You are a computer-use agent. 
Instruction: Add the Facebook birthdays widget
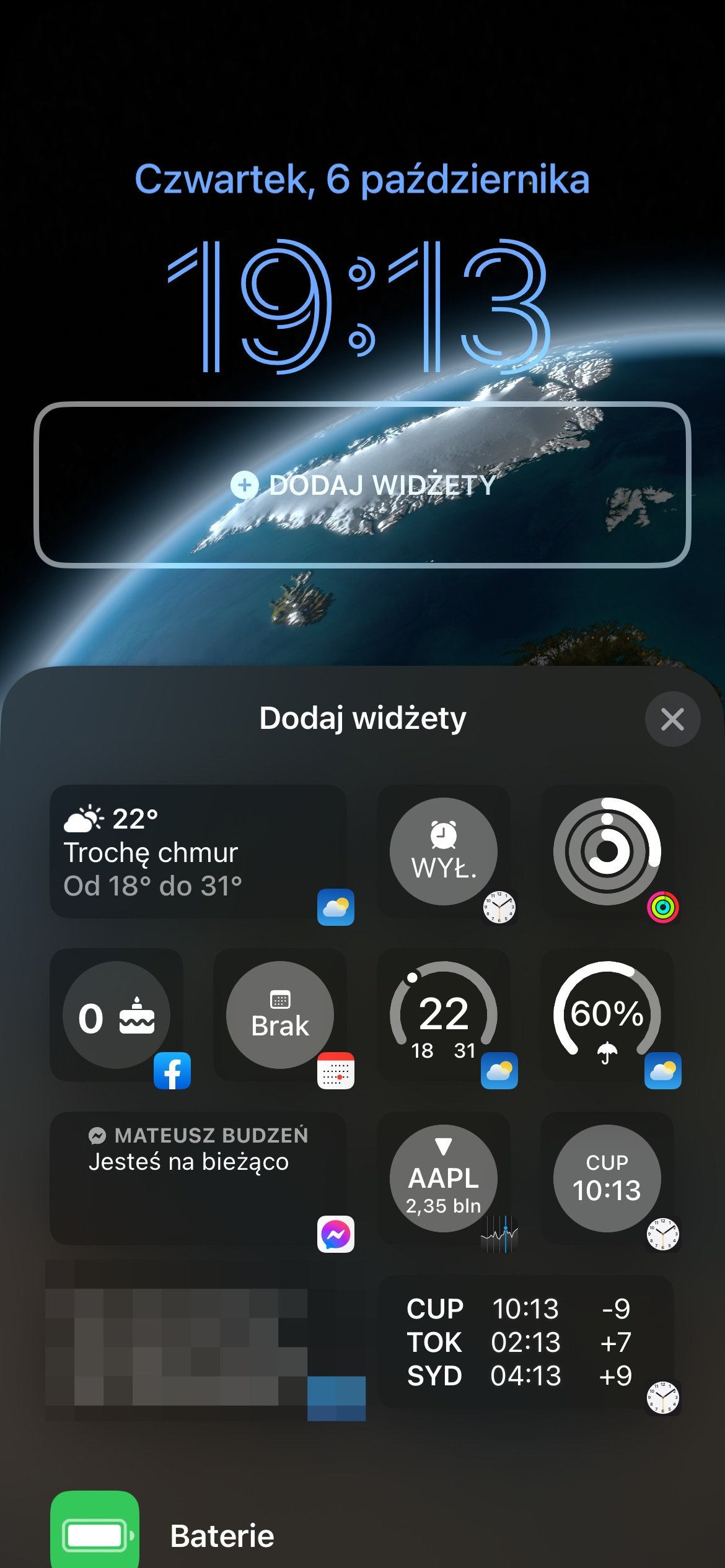[116, 1016]
